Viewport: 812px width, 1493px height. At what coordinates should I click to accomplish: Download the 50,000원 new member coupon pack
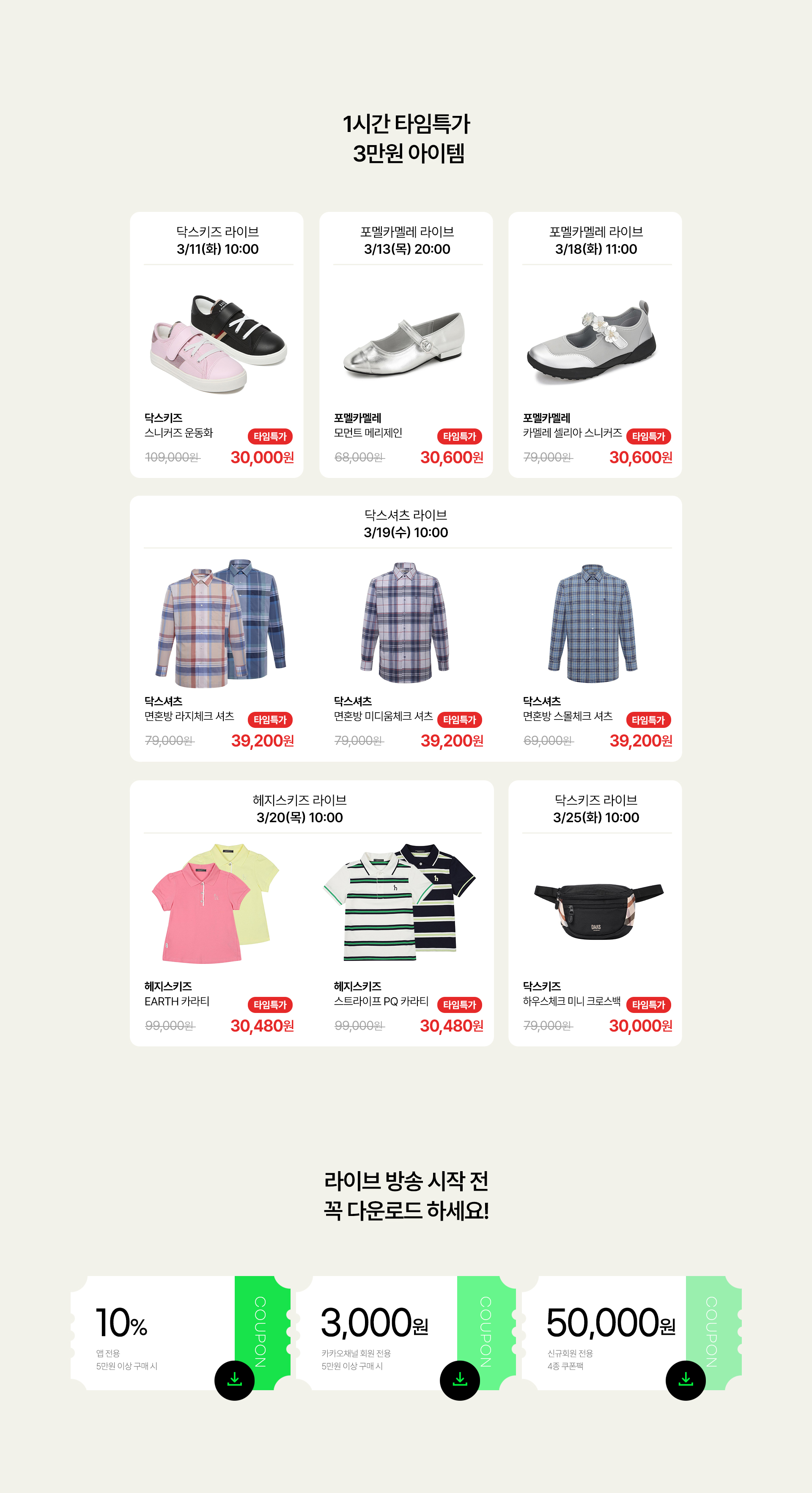pyautogui.click(x=685, y=1380)
